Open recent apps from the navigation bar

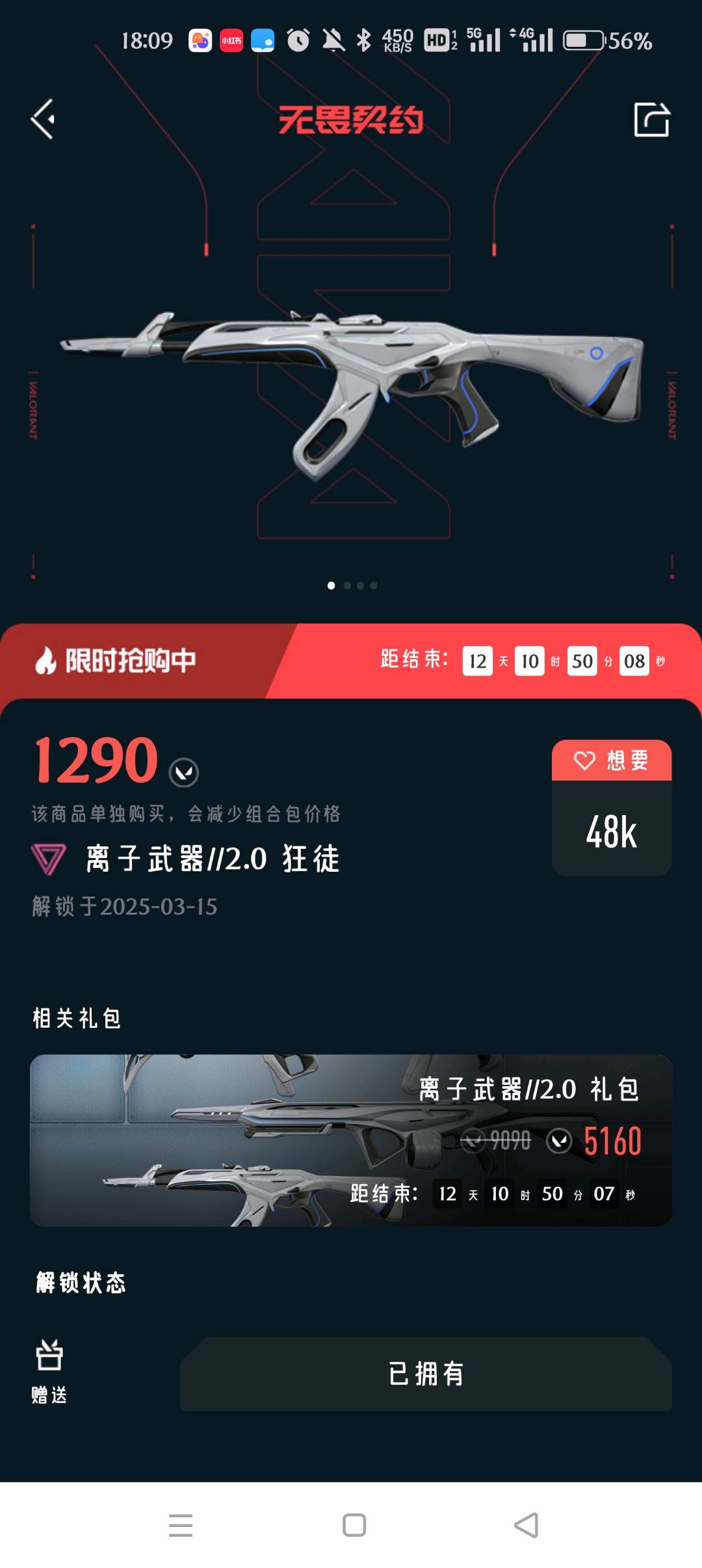181,1525
